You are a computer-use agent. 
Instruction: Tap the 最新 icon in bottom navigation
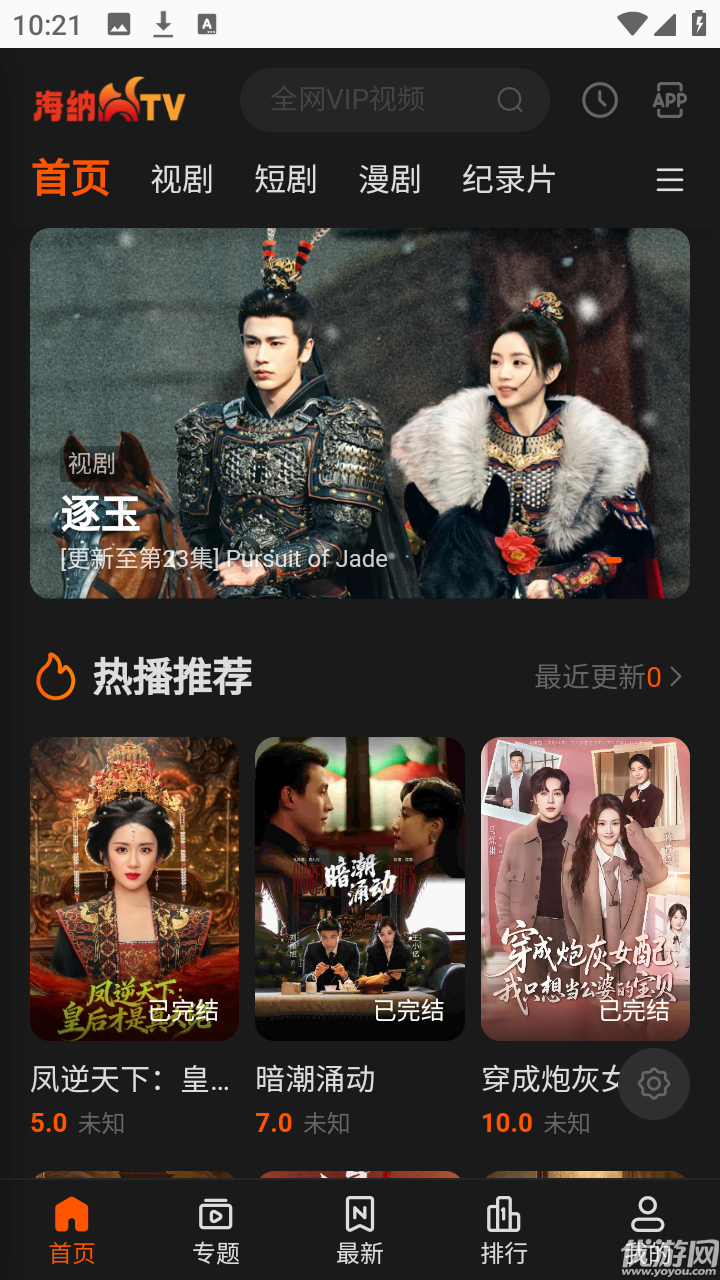pyautogui.click(x=360, y=1218)
